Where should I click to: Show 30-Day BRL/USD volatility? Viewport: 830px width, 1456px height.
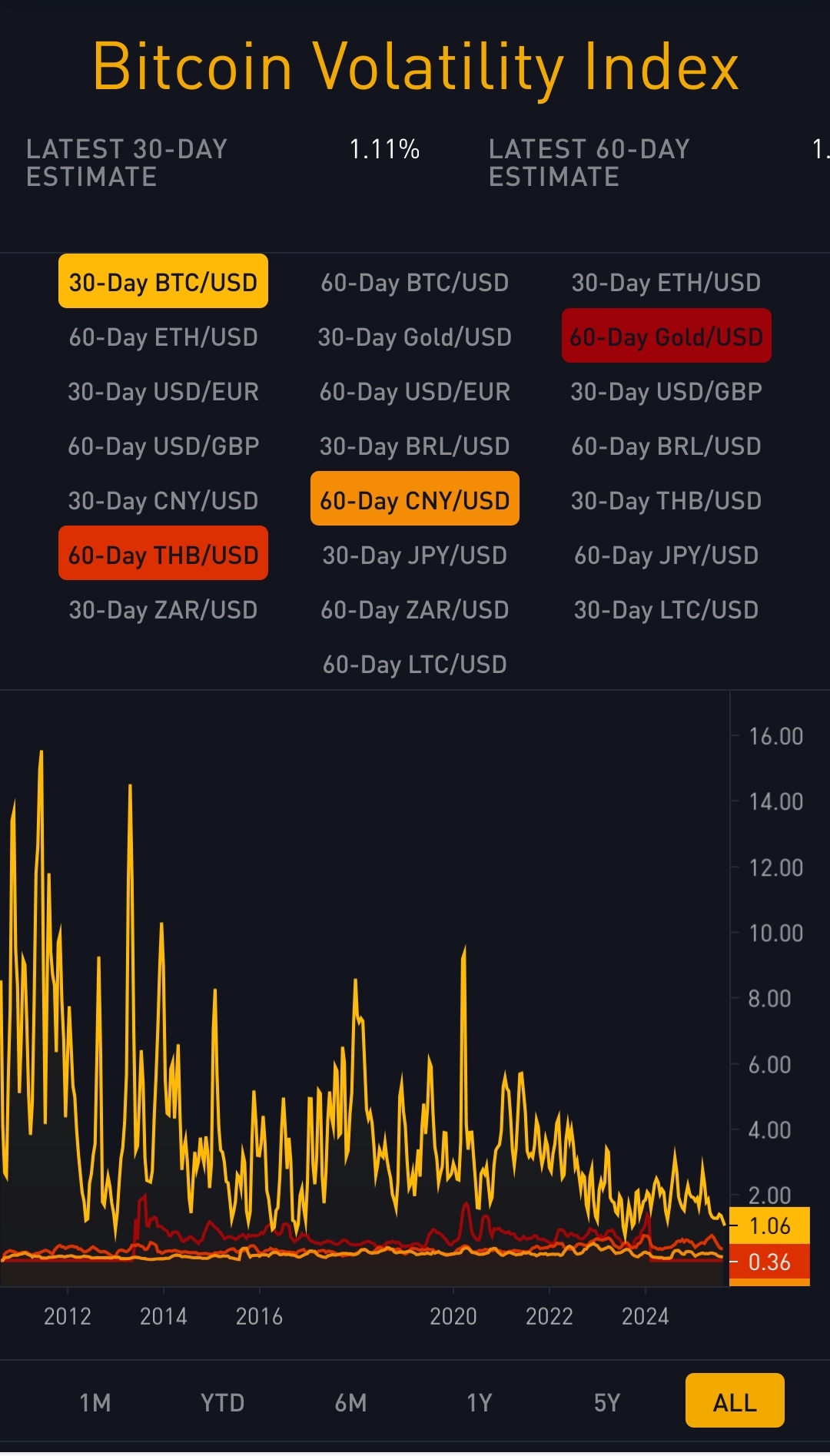[414, 446]
